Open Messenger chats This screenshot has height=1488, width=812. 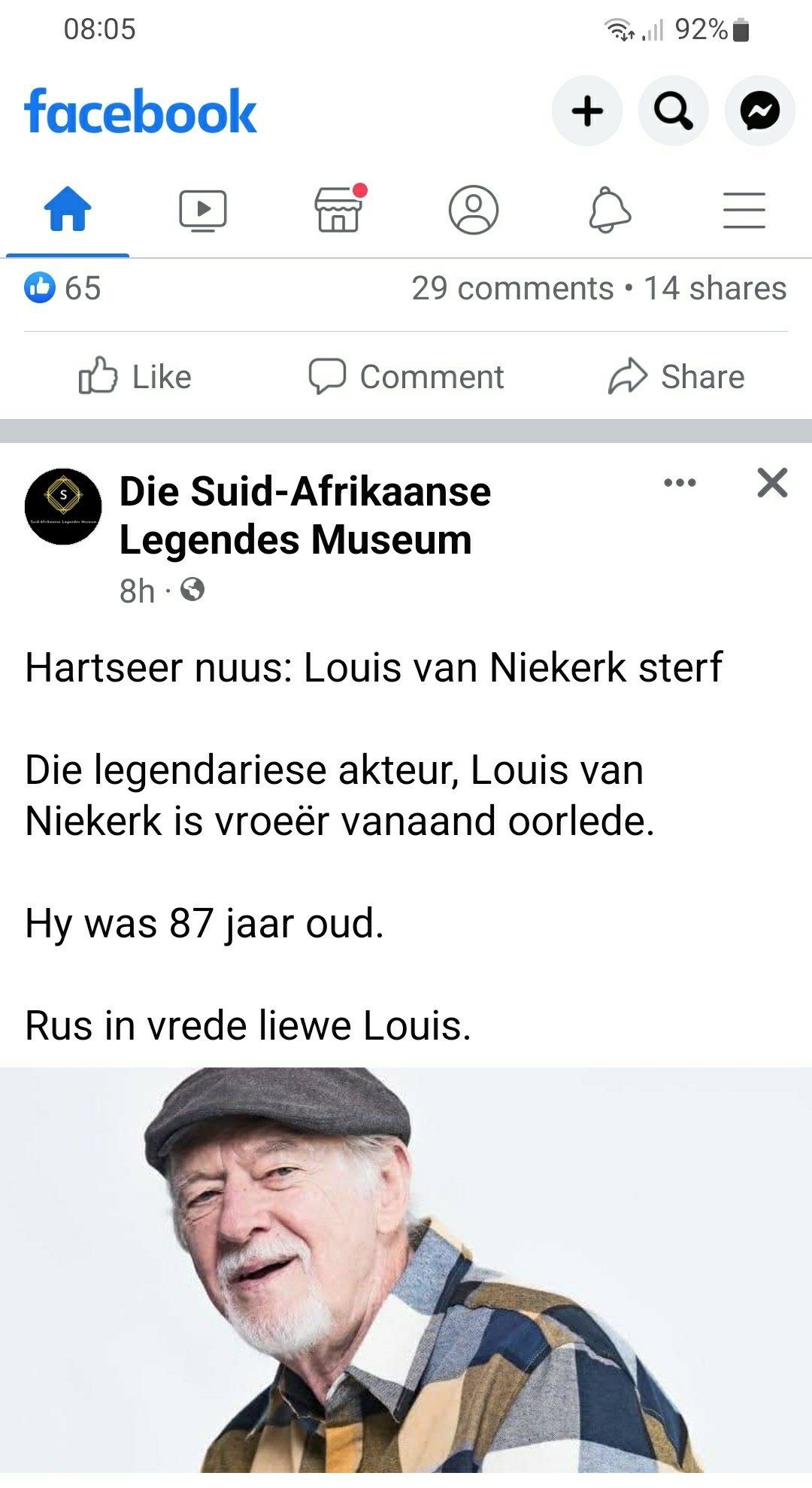(759, 111)
